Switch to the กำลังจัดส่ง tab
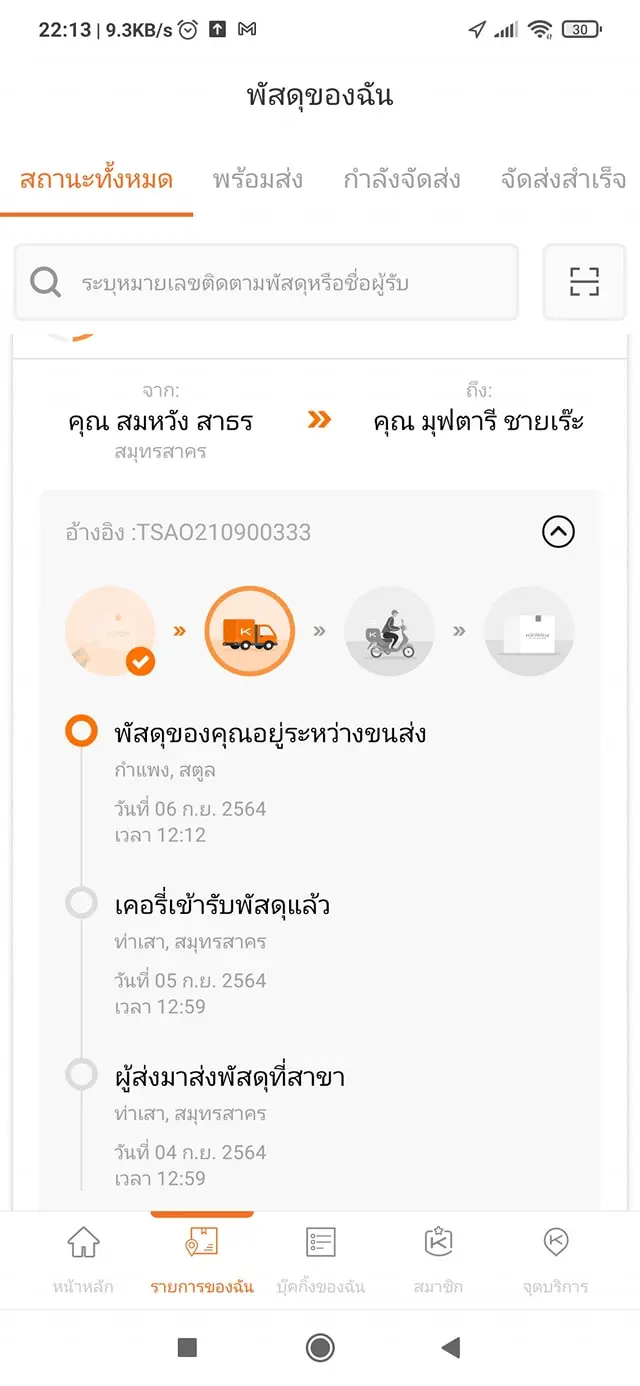640x1386 pixels. pos(401,180)
